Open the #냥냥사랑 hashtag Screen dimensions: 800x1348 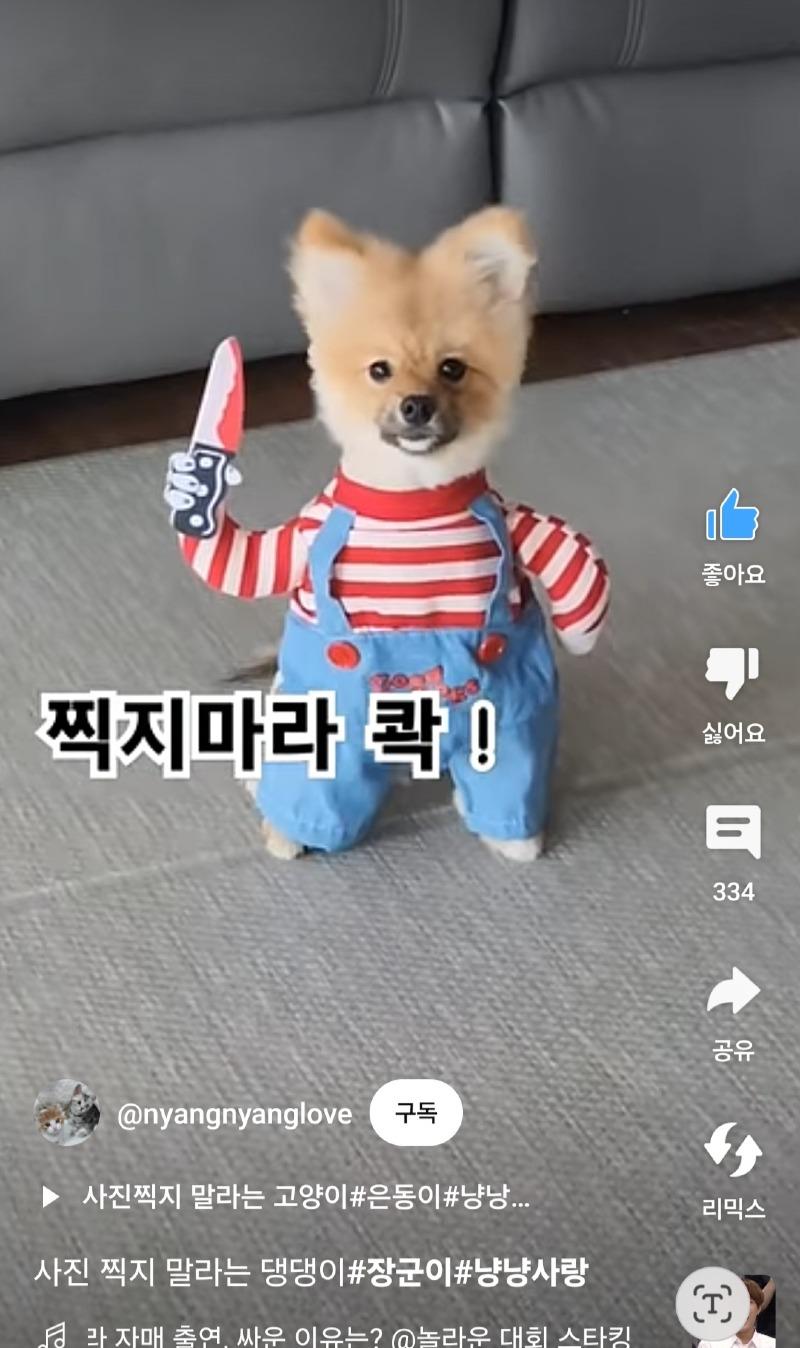coord(521,1272)
